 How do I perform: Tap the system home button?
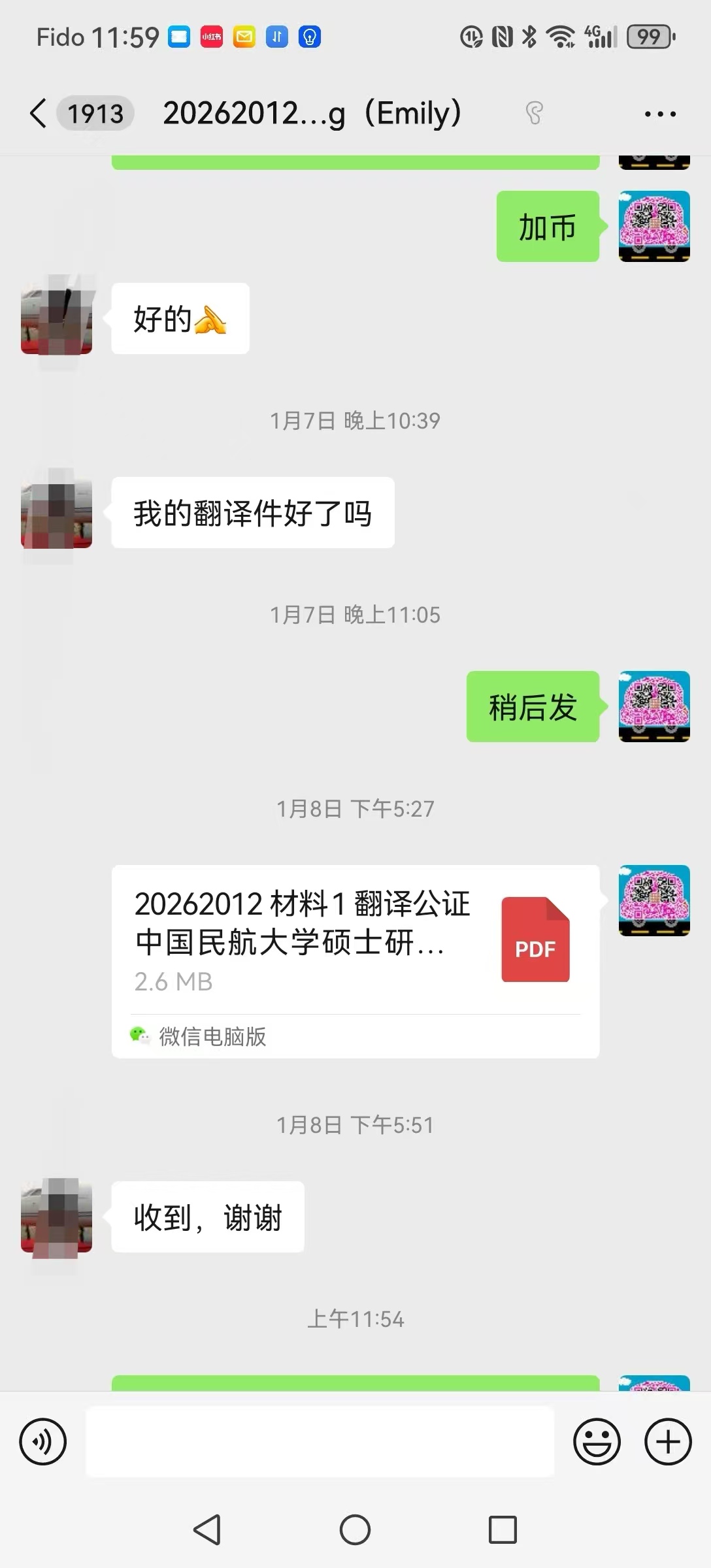[355, 1529]
